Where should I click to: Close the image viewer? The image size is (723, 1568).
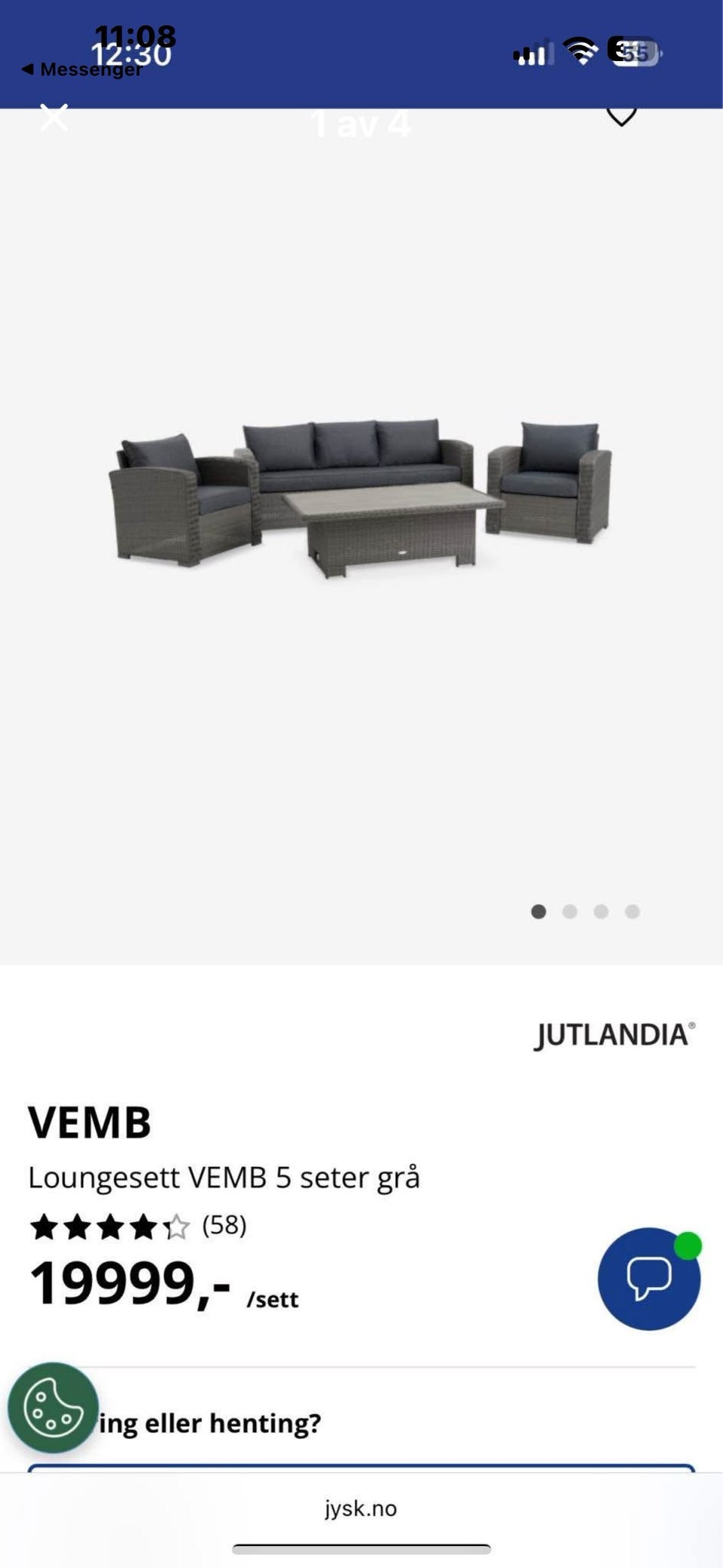(x=53, y=118)
